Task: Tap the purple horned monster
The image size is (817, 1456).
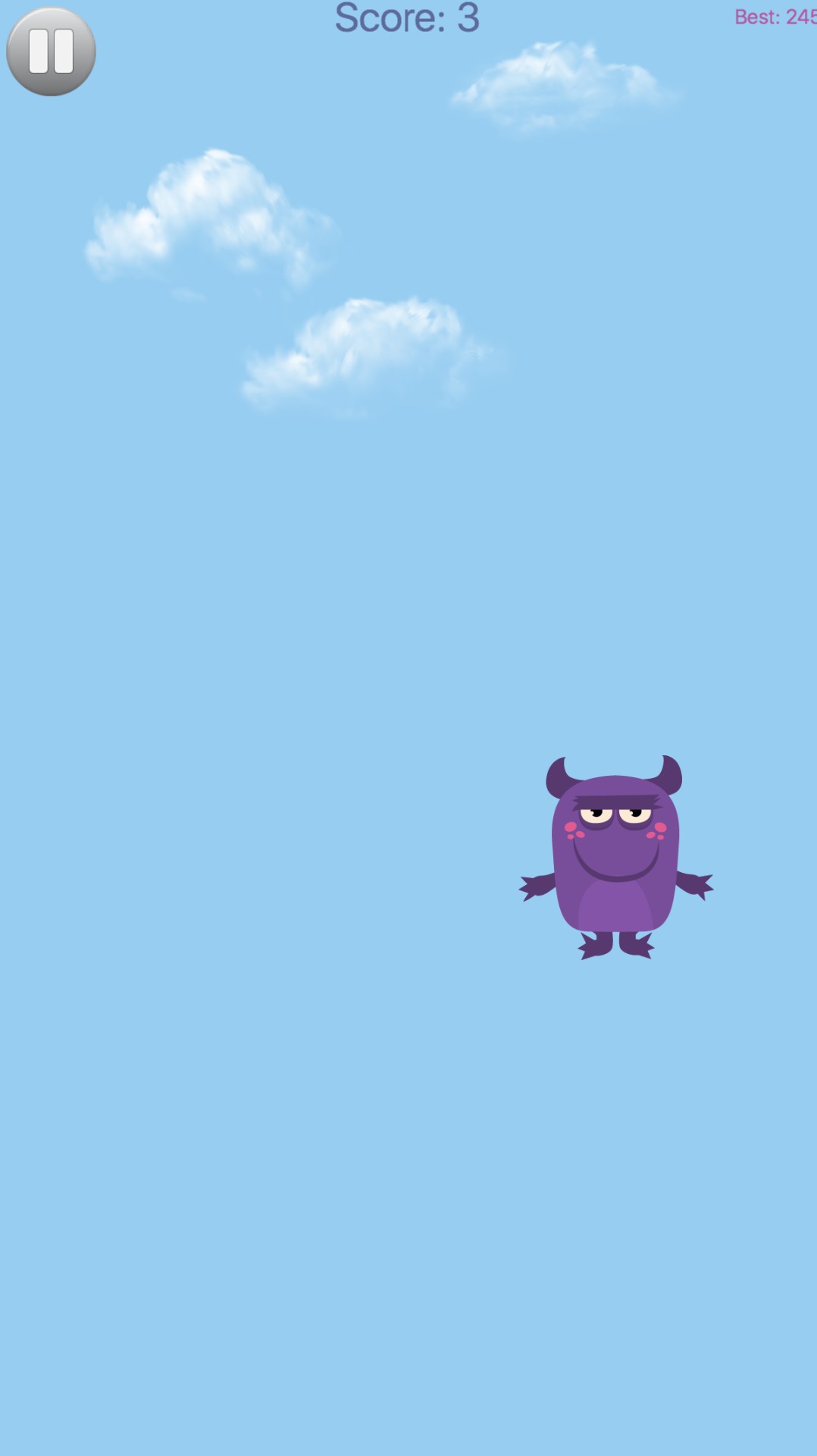Action: pos(615,857)
